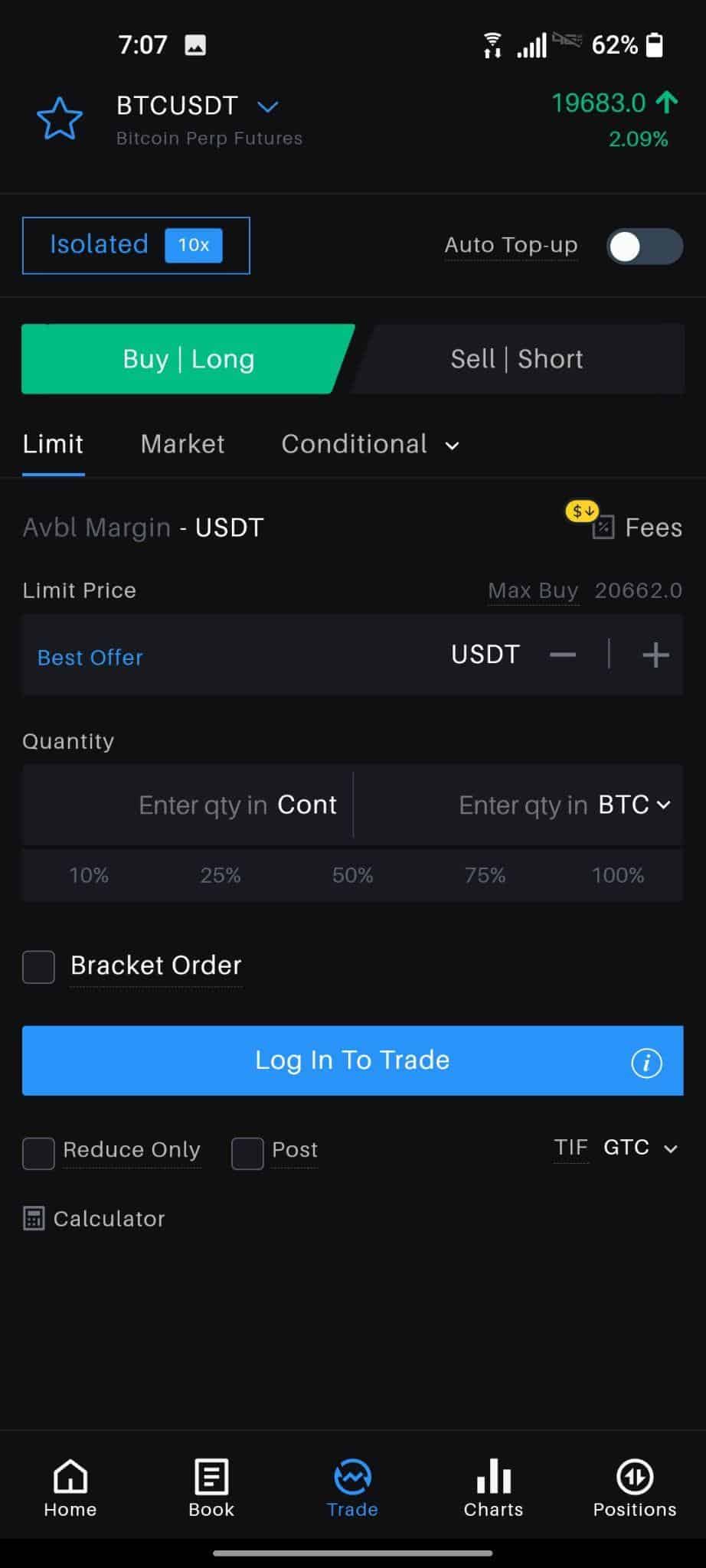This screenshot has width=706, height=1568.
Task: Switch to the Market order tab
Action: pos(182,445)
